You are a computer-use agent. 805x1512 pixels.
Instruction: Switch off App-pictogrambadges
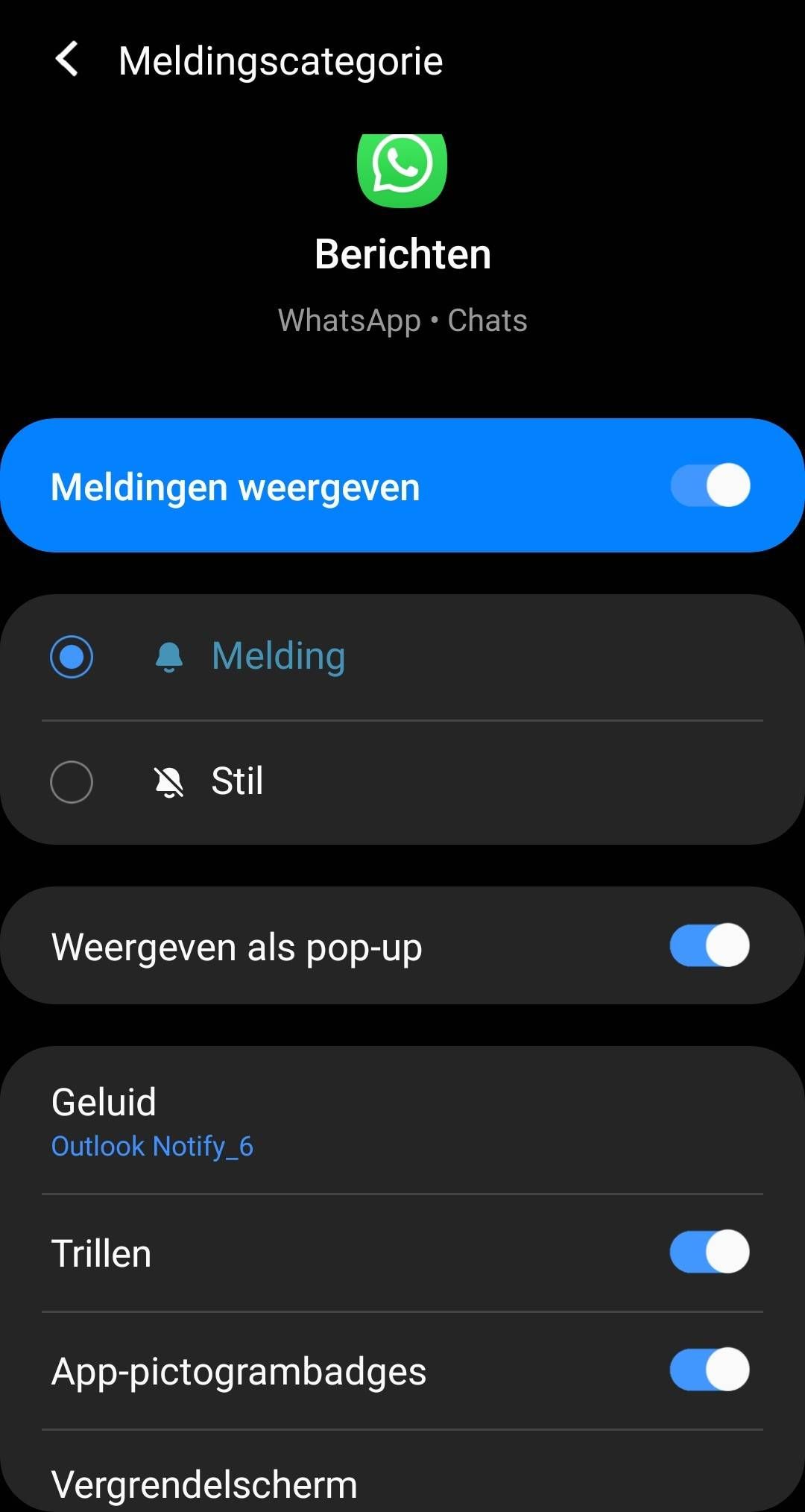coord(710,1370)
